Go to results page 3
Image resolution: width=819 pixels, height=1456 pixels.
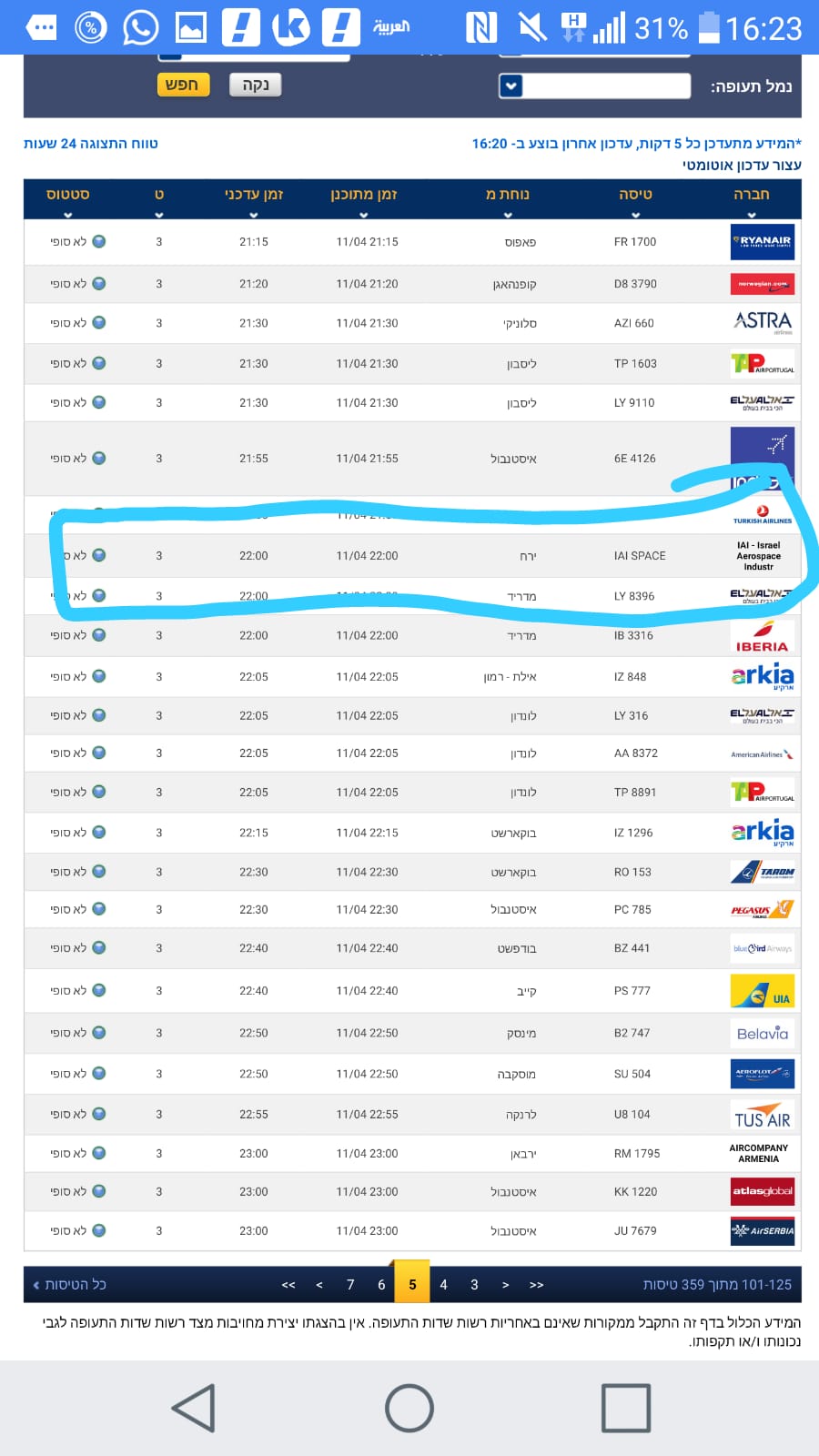tap(474, 1285)
